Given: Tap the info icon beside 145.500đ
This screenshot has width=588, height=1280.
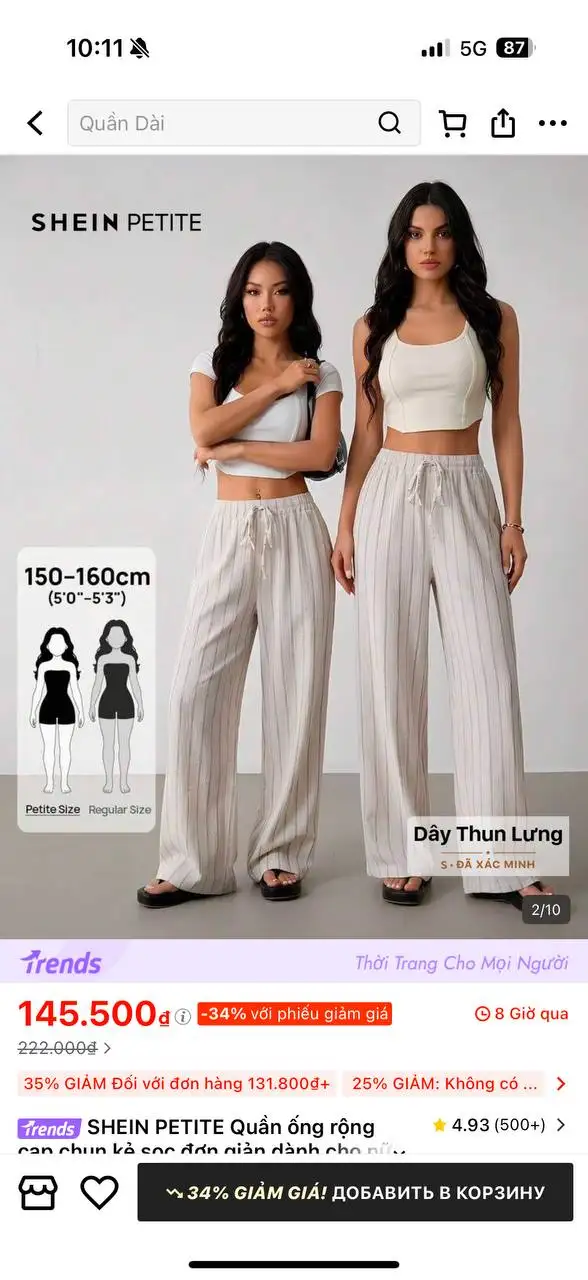Looking at the screenshot, I should 183,1017.
